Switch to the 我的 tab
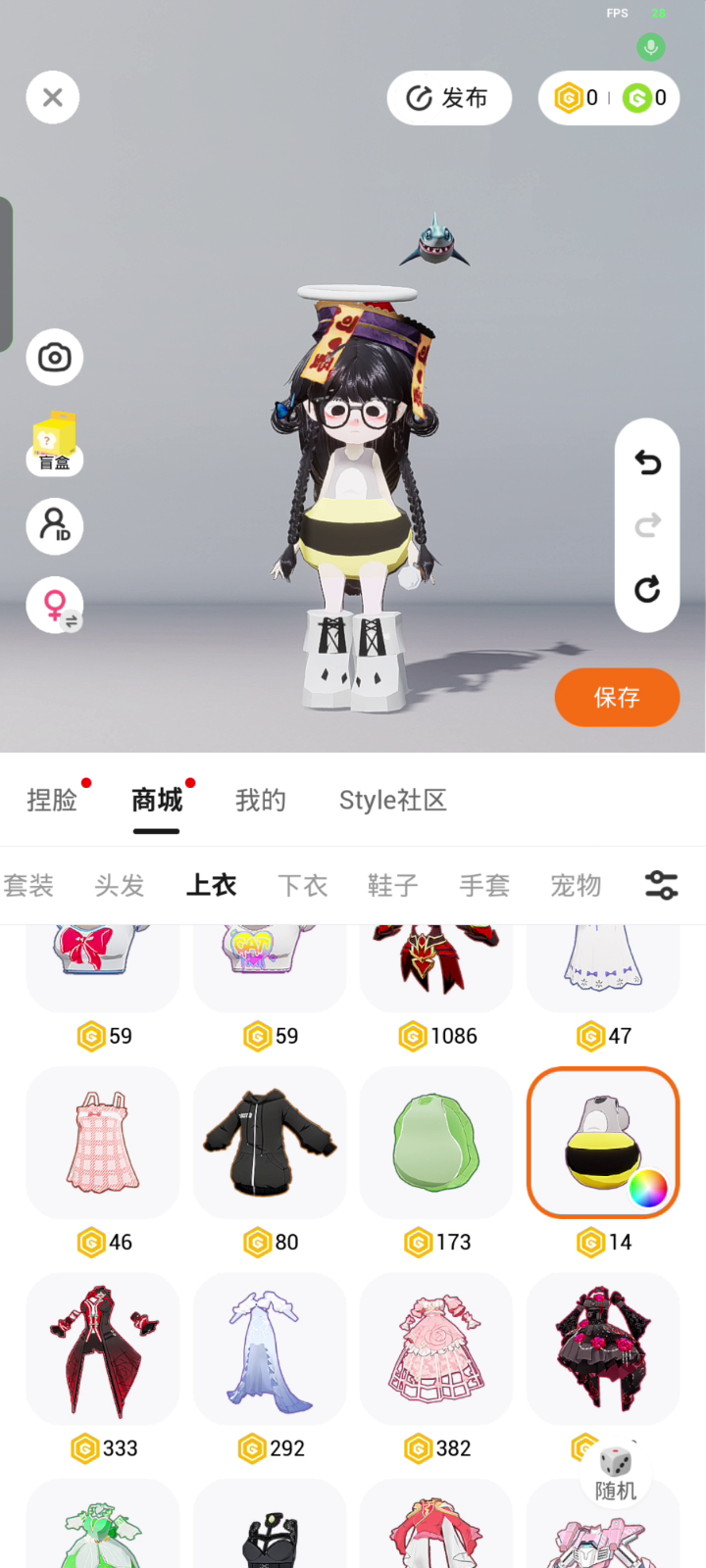This screenshot has height=1568, width=706. point(261,801)
